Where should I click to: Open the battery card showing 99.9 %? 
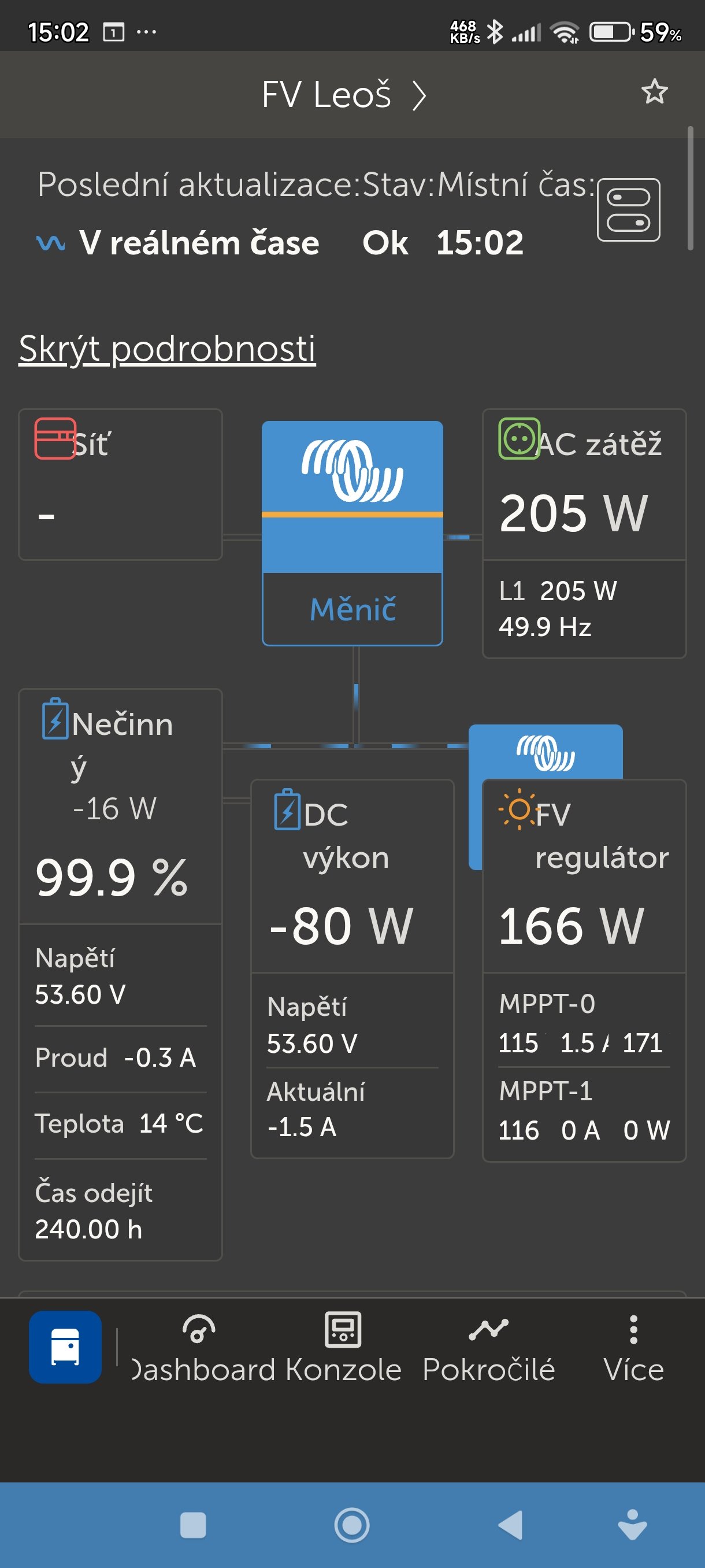tap(120, 877)
